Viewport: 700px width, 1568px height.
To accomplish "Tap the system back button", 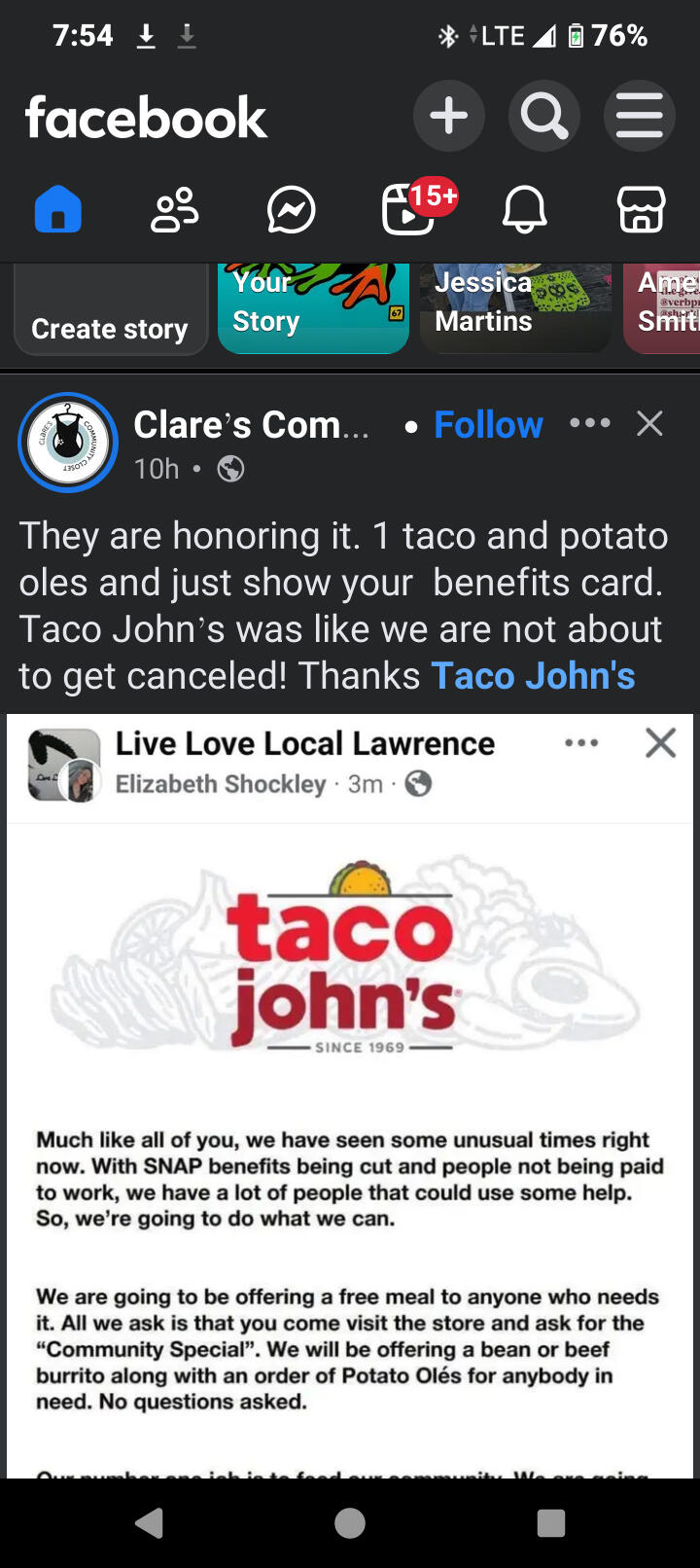I will (x=149, y=1523).
